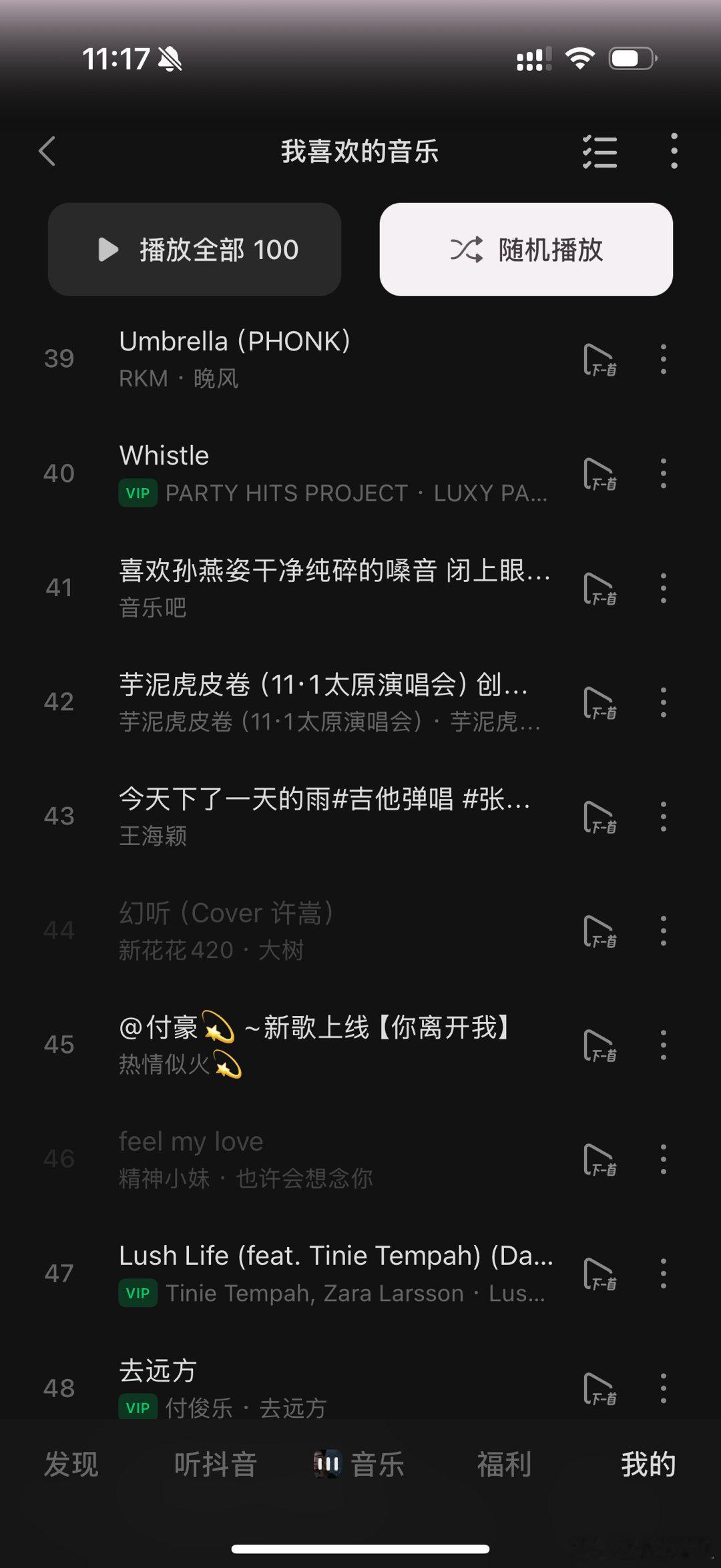Switch to the 听抖音 tab

pos(216,1465)
